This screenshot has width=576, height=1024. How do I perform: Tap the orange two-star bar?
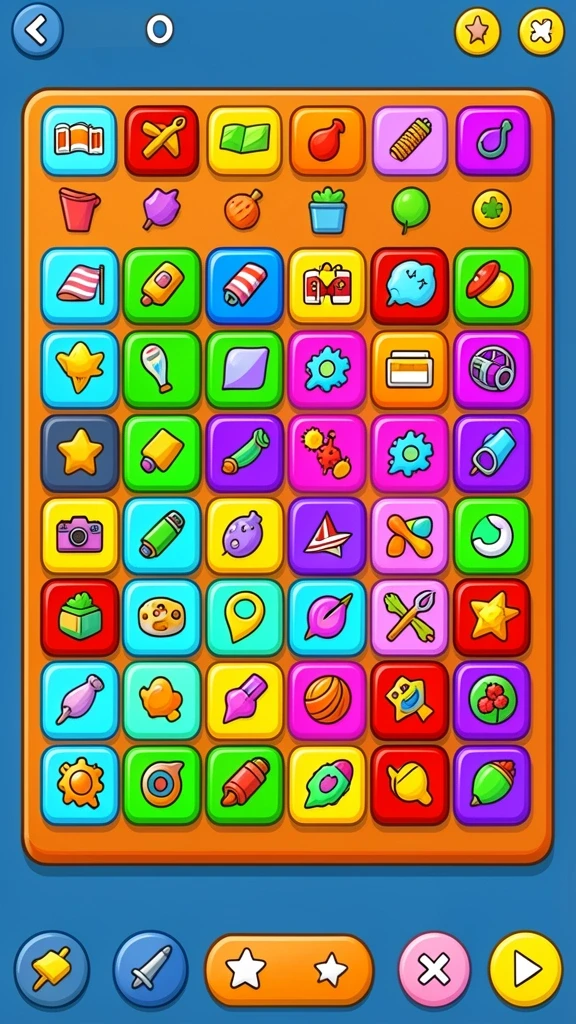click(289, 970)
